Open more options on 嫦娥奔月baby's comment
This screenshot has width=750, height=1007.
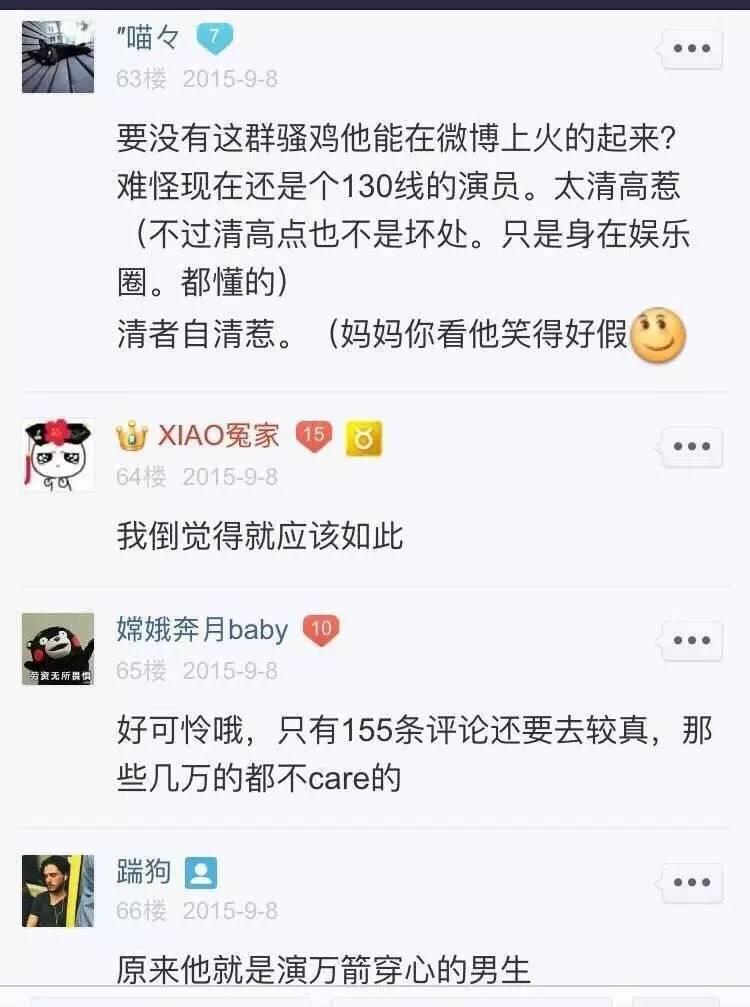[691, 640]
